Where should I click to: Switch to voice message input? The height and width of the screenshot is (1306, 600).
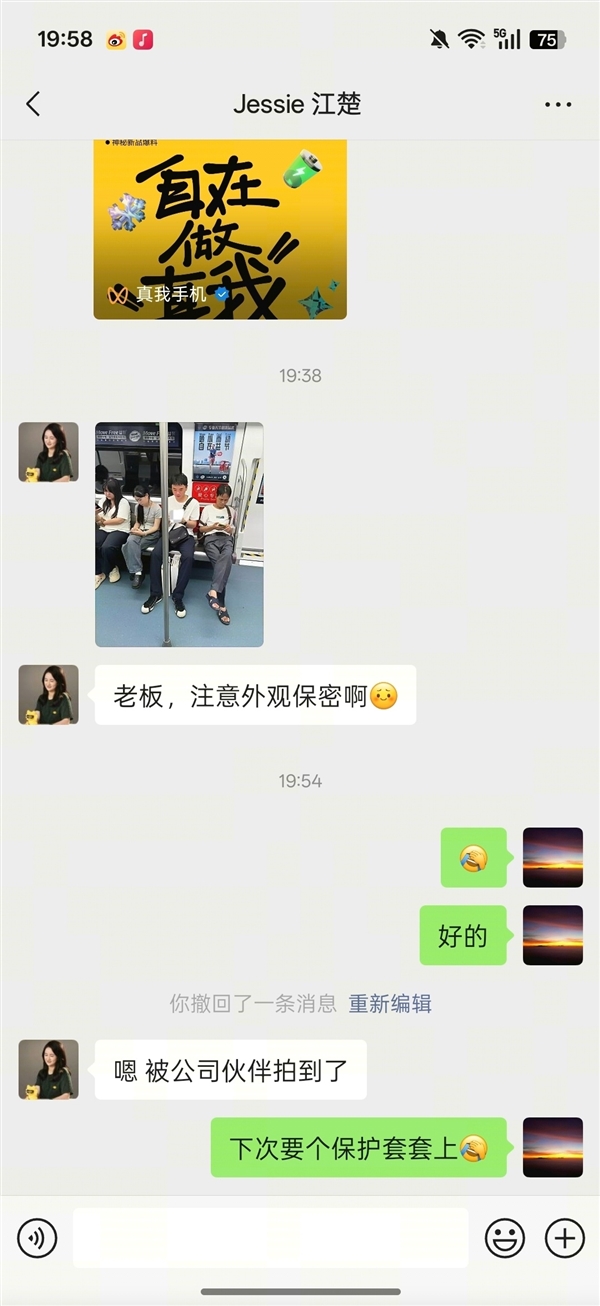37,1239
